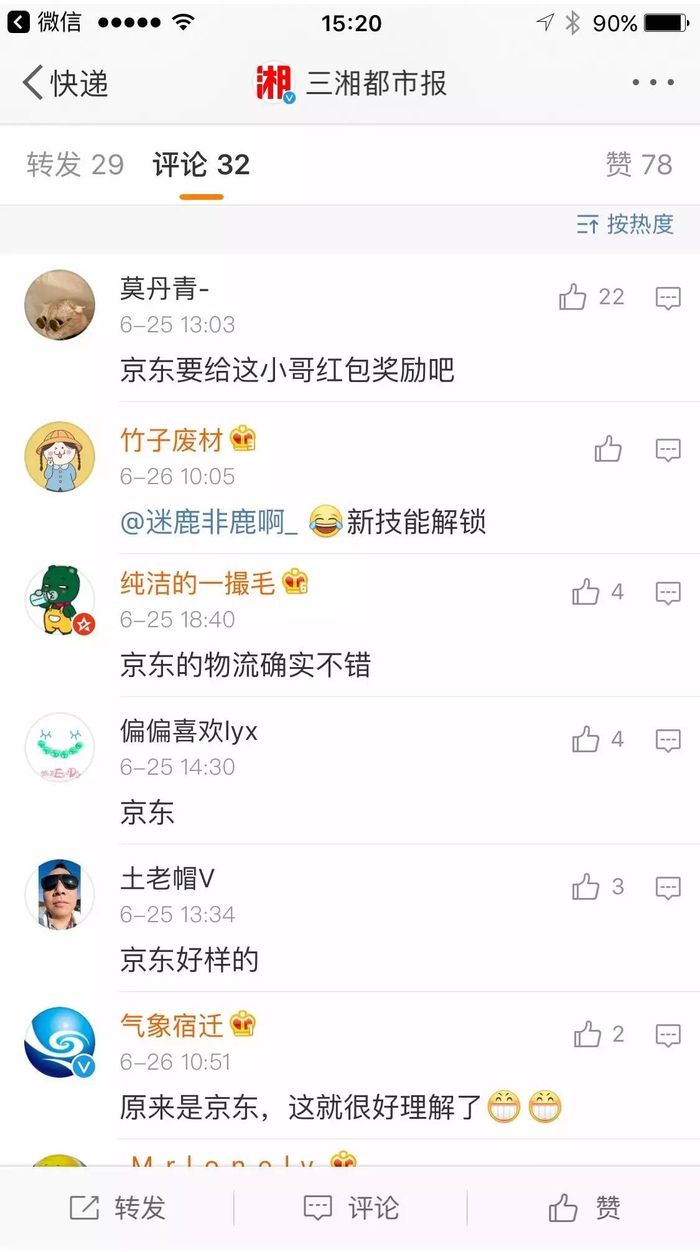700x1252 pixels.
Task: Reply to 莫丹青-'s comment
Action: click(668, 297)
